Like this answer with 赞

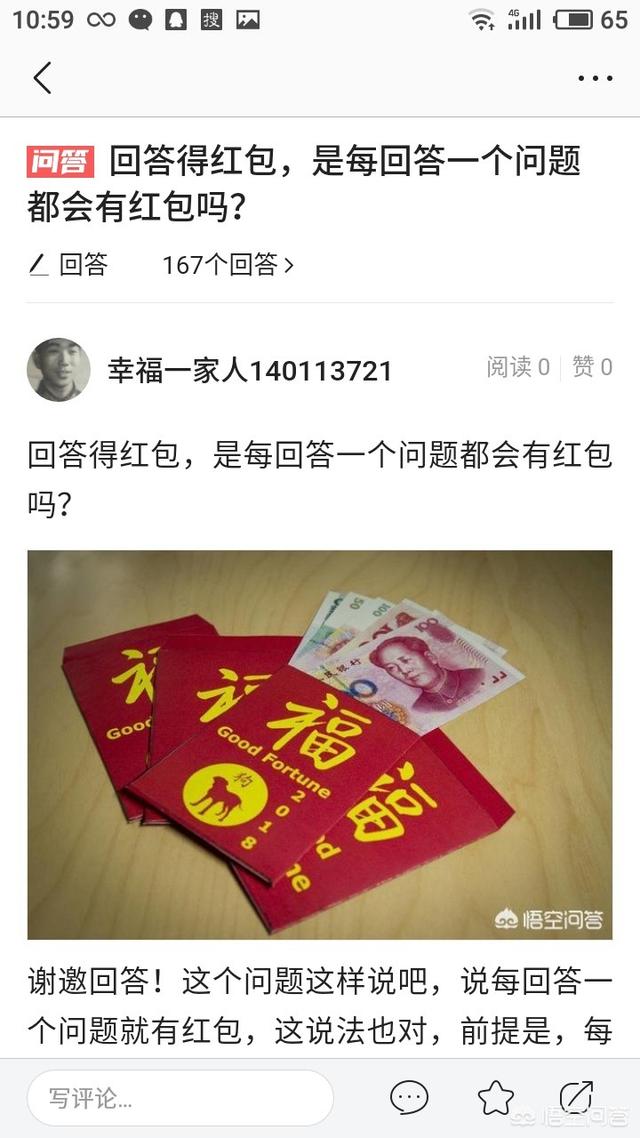[x=592, y=367]
